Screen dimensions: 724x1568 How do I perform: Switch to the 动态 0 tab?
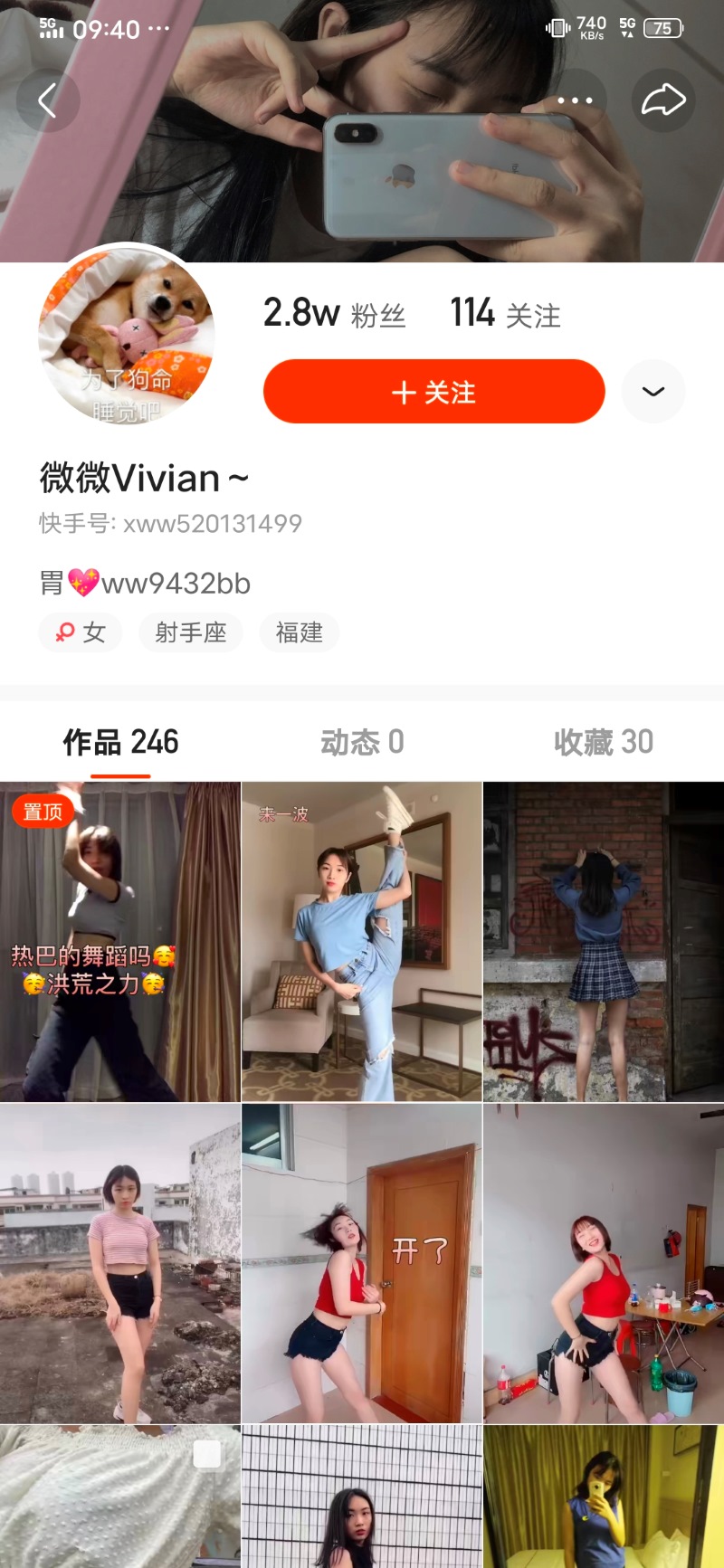(362, 743)
